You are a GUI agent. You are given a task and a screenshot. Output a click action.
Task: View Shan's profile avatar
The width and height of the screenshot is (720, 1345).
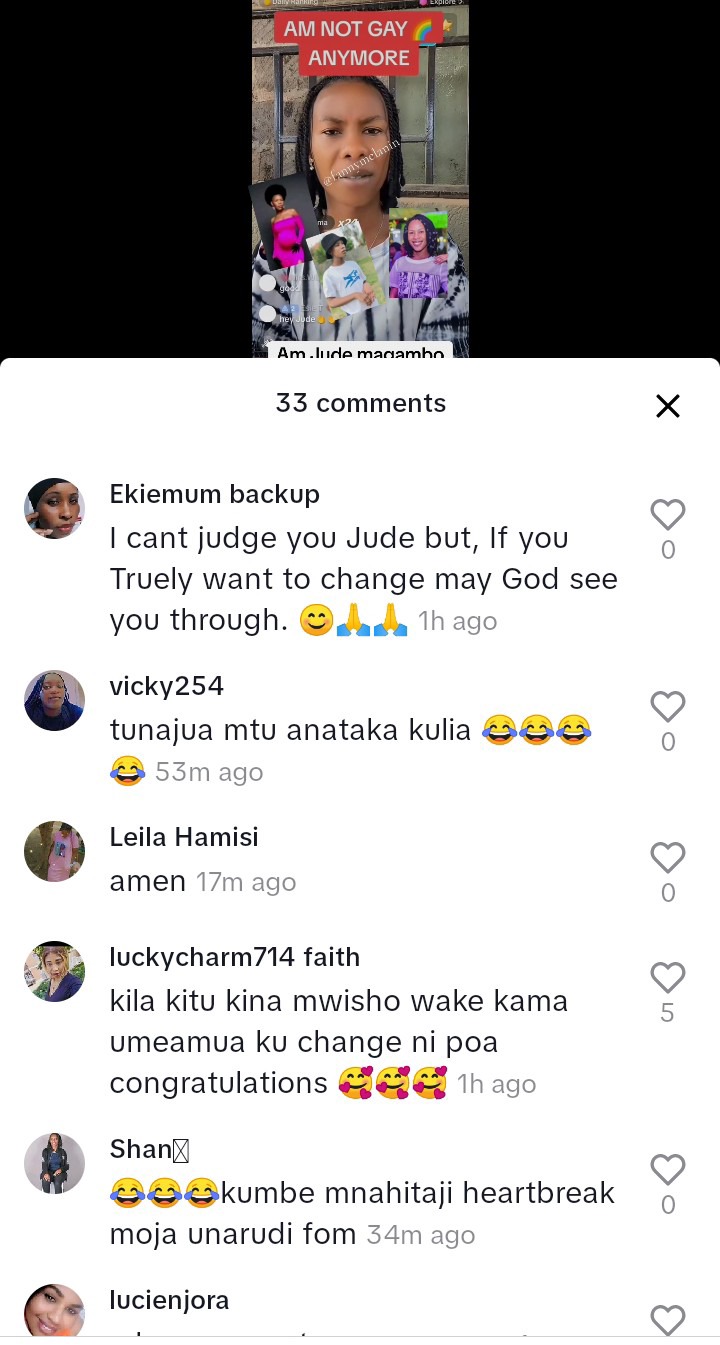[54, 1163]
